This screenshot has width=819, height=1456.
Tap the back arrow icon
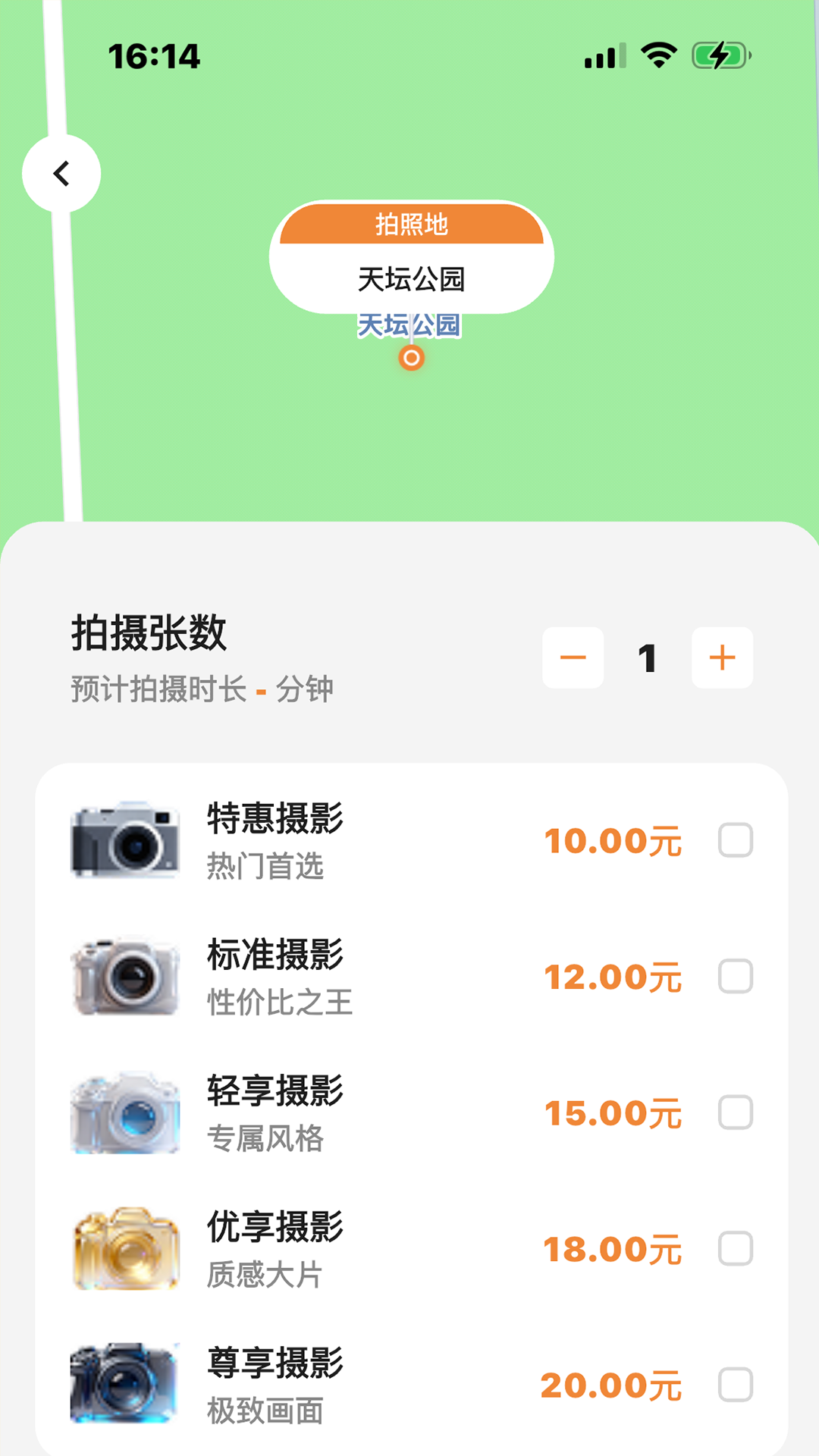pos(62,173)
